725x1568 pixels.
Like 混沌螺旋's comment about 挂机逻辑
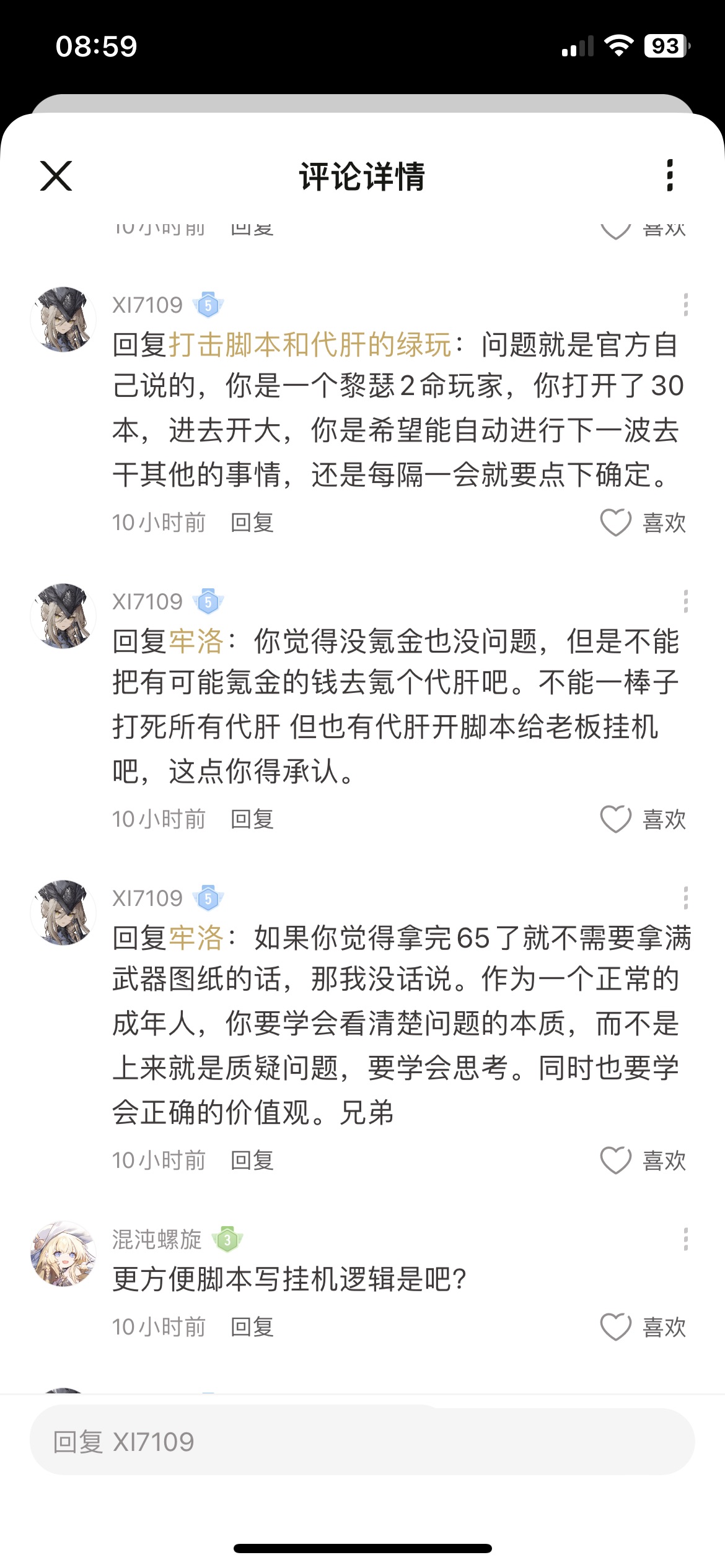coord(615,1326)
